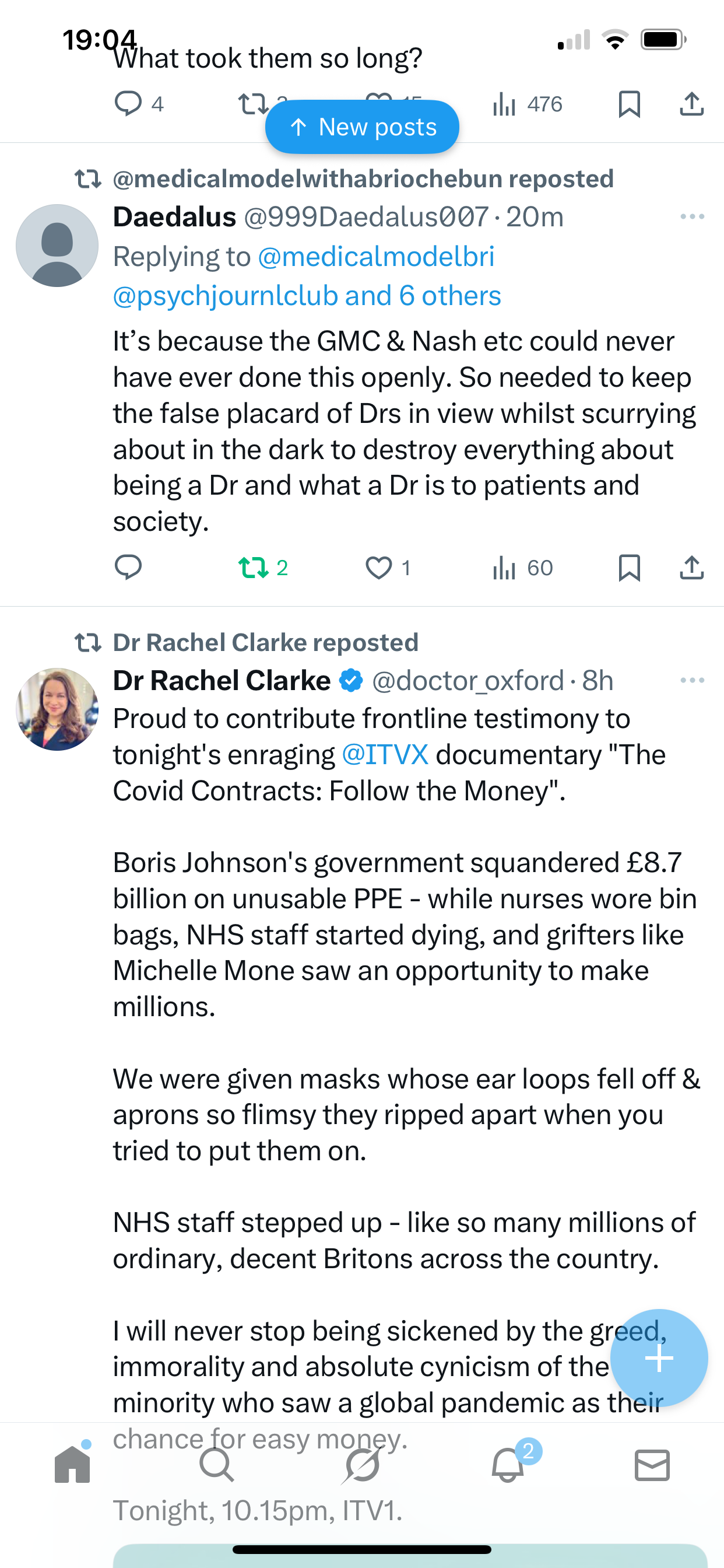
Task: Open the Notifications tab
Action: [x=507, y=1465]
